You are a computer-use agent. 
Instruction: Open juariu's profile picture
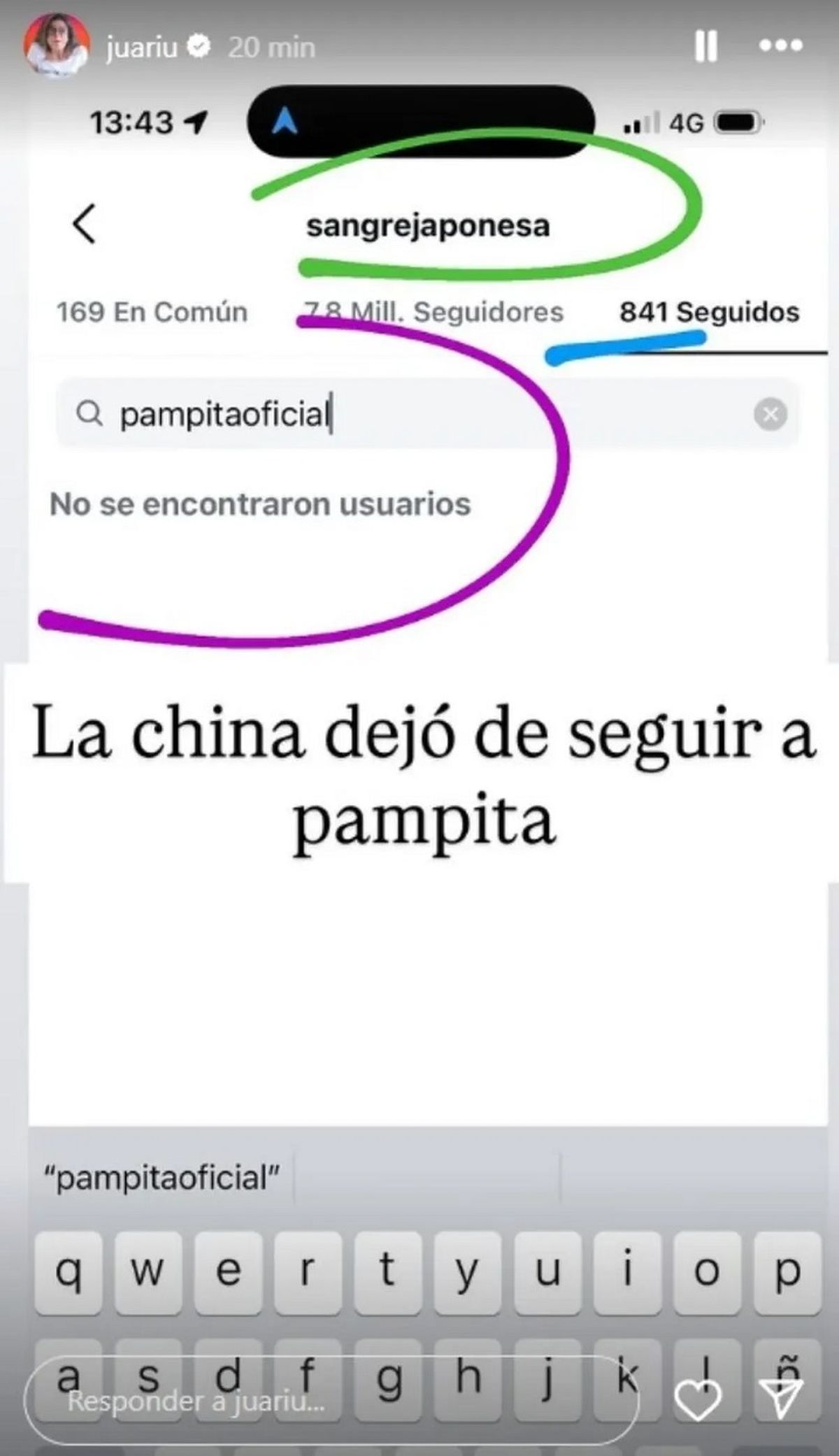click(x=57, y=46)
